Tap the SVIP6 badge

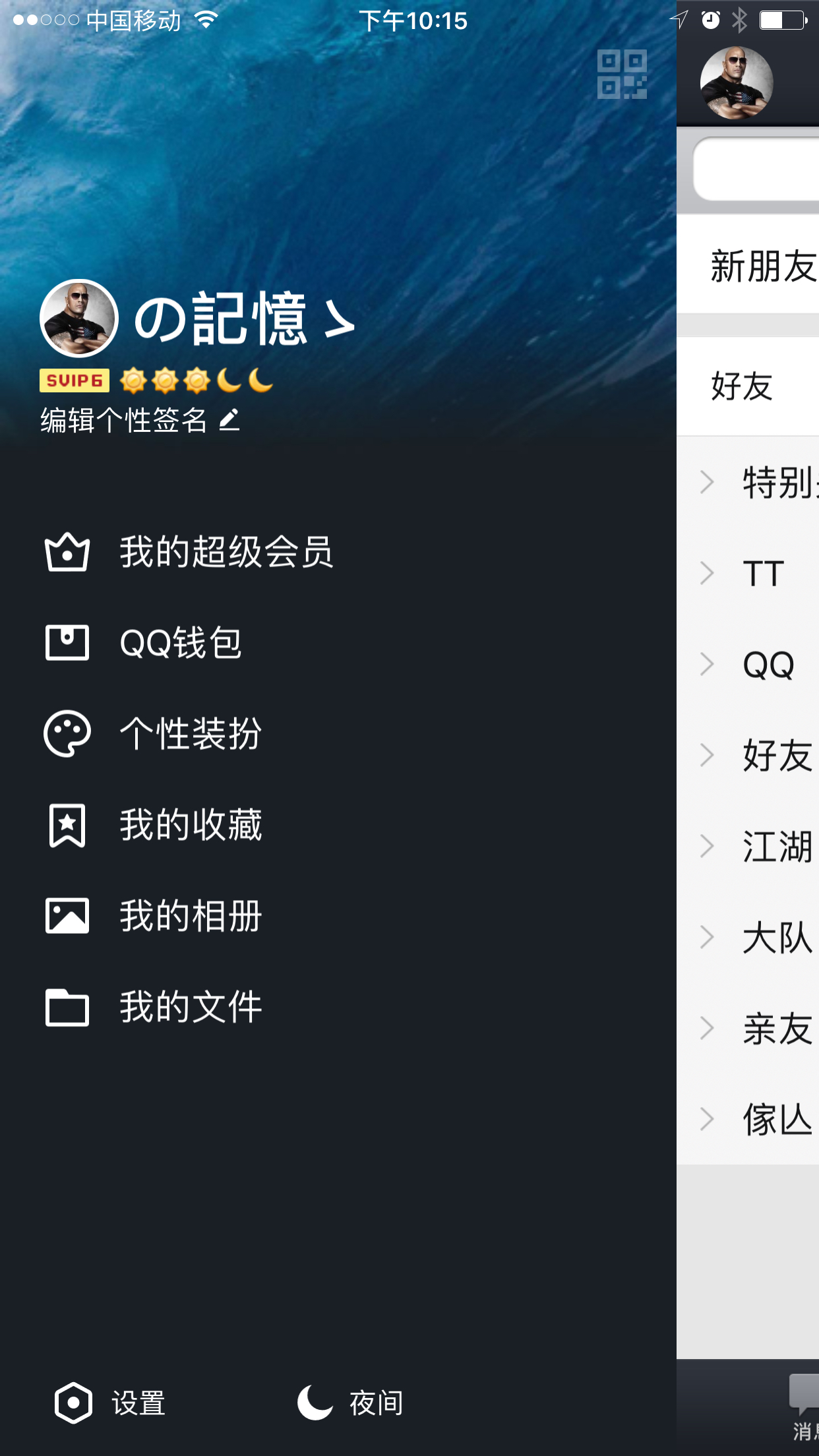[x=74, y=380]
